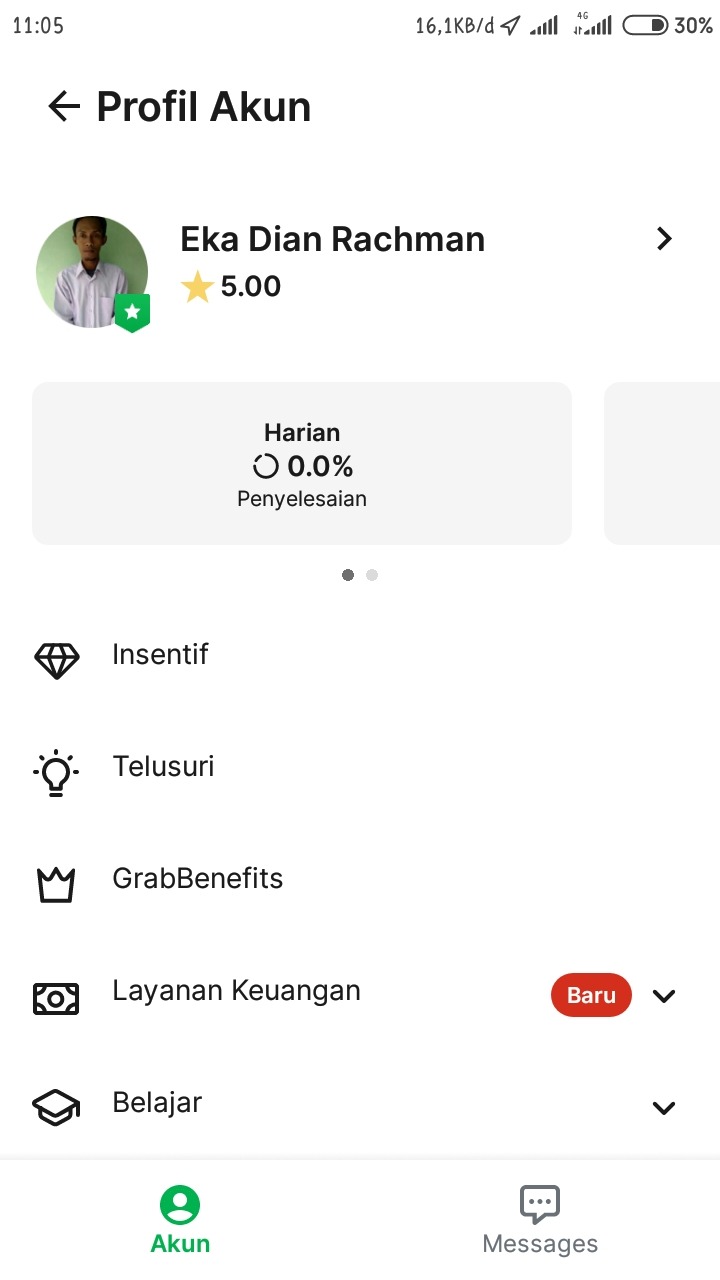Viewport: 720px width, 1280px height.
Task: Expand Layanan Keuangan section
Action: [x=664, y=996]
